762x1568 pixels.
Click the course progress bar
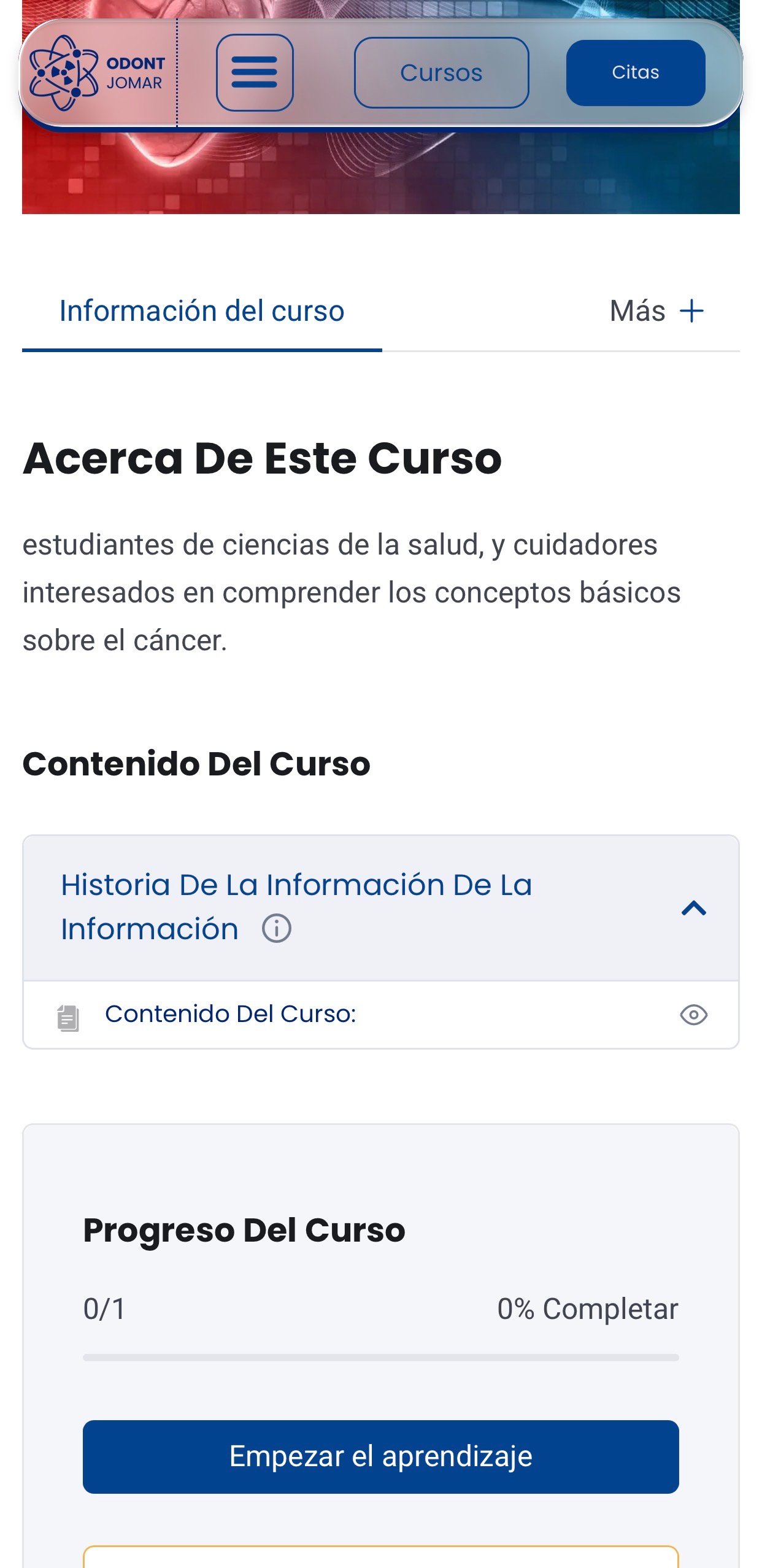[x=380, y=1356]
